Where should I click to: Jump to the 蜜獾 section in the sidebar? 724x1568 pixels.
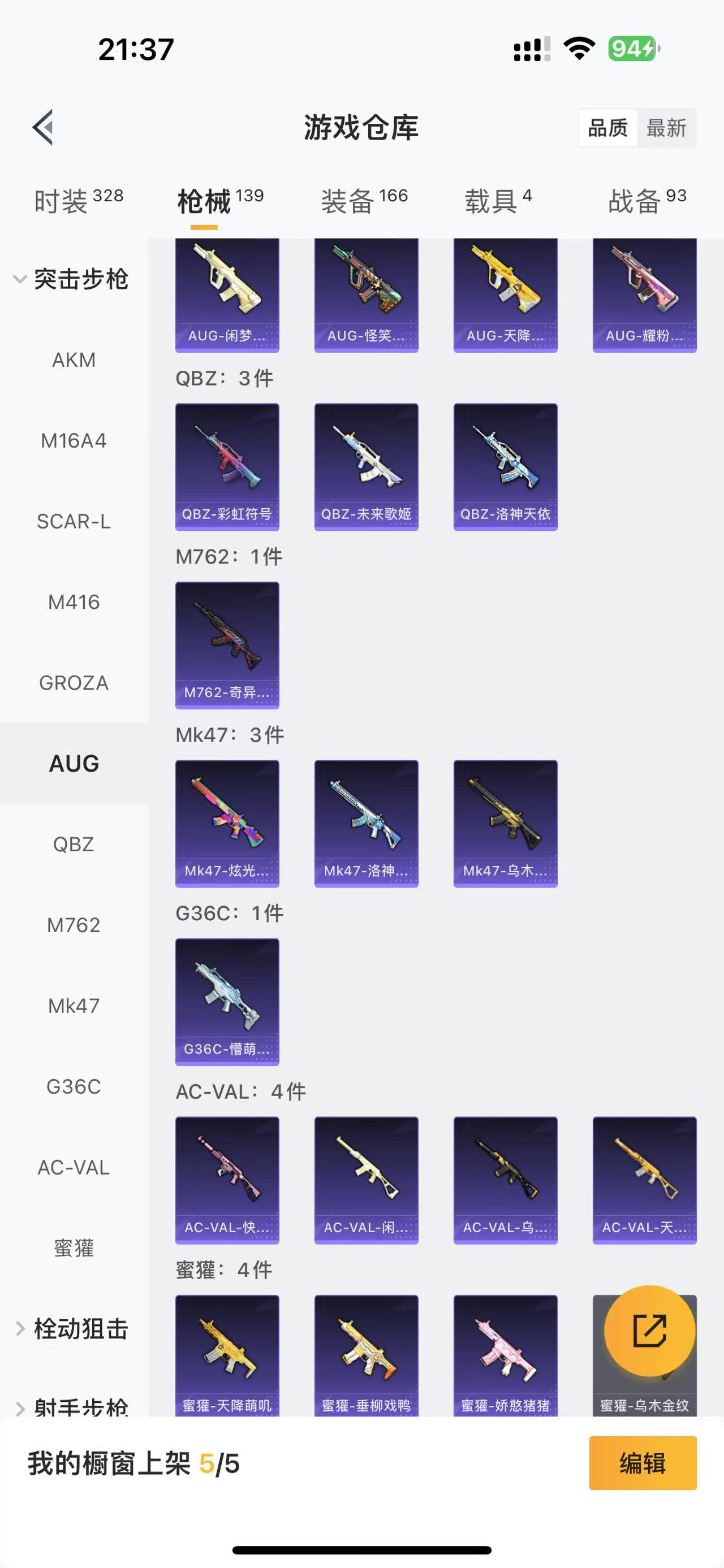coord(74,1248)
